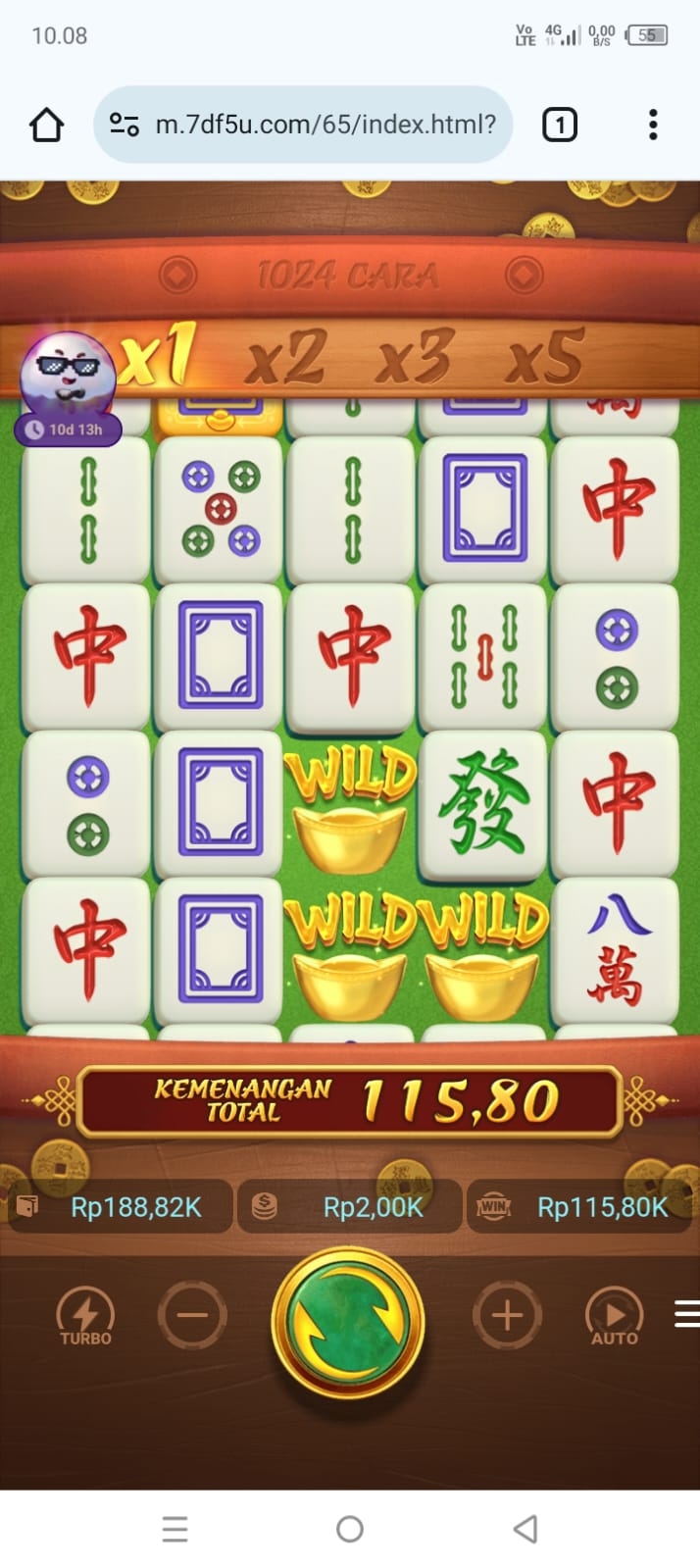700x1568 pixels.
Task: Go to the browser home page
Action: click(46, 125)
